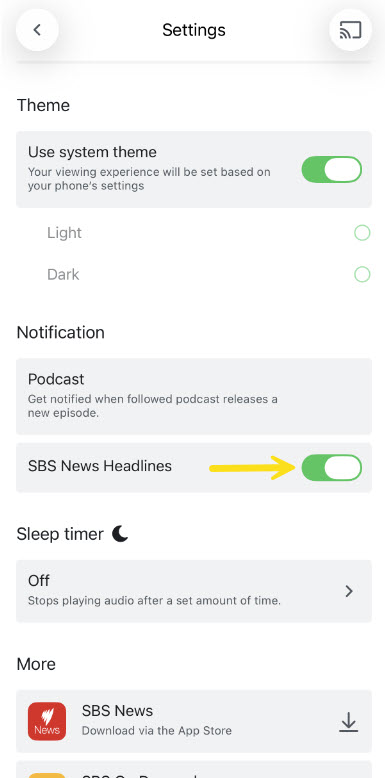Toggle Use system theme switch

click(x=331, y=169)
